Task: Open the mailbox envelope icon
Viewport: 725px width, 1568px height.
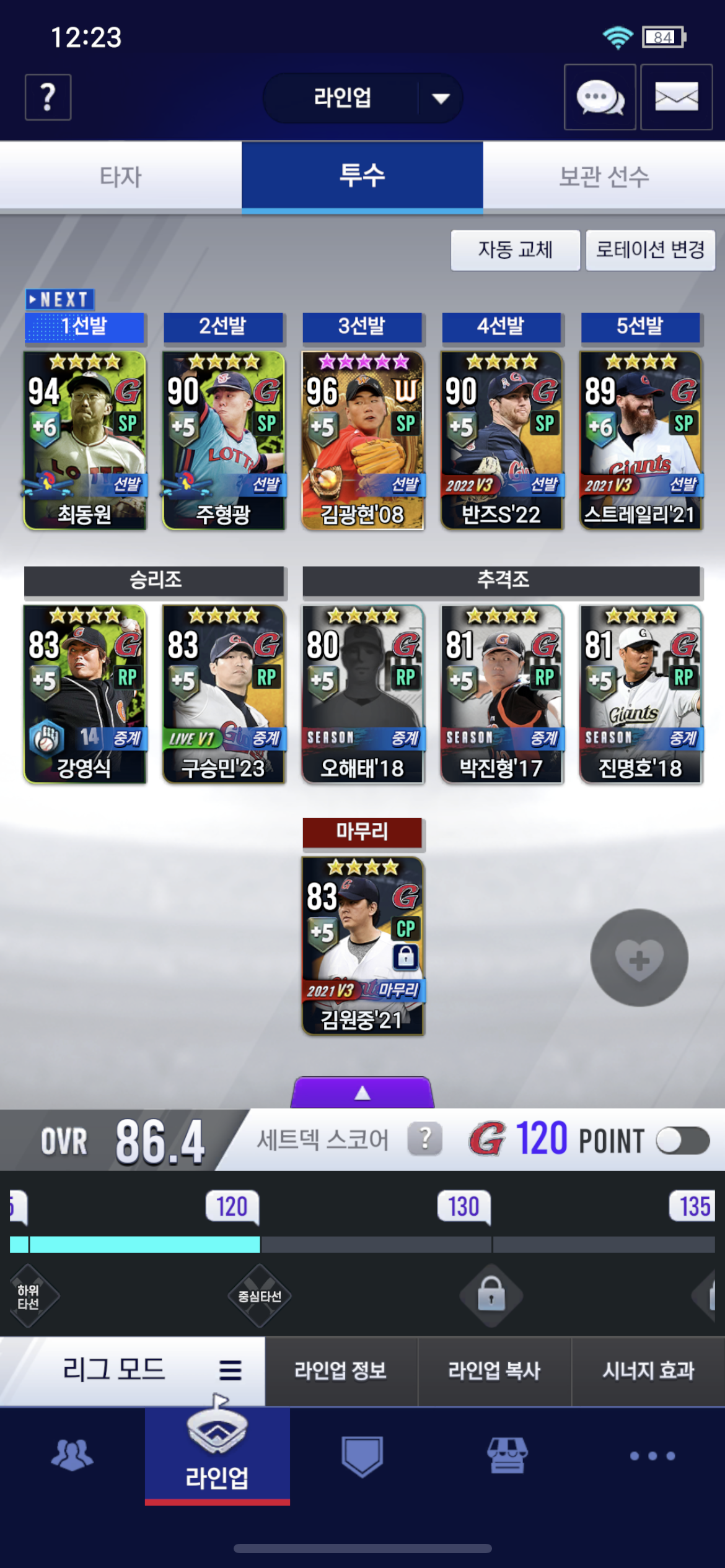Action: [x=676, y=97]
